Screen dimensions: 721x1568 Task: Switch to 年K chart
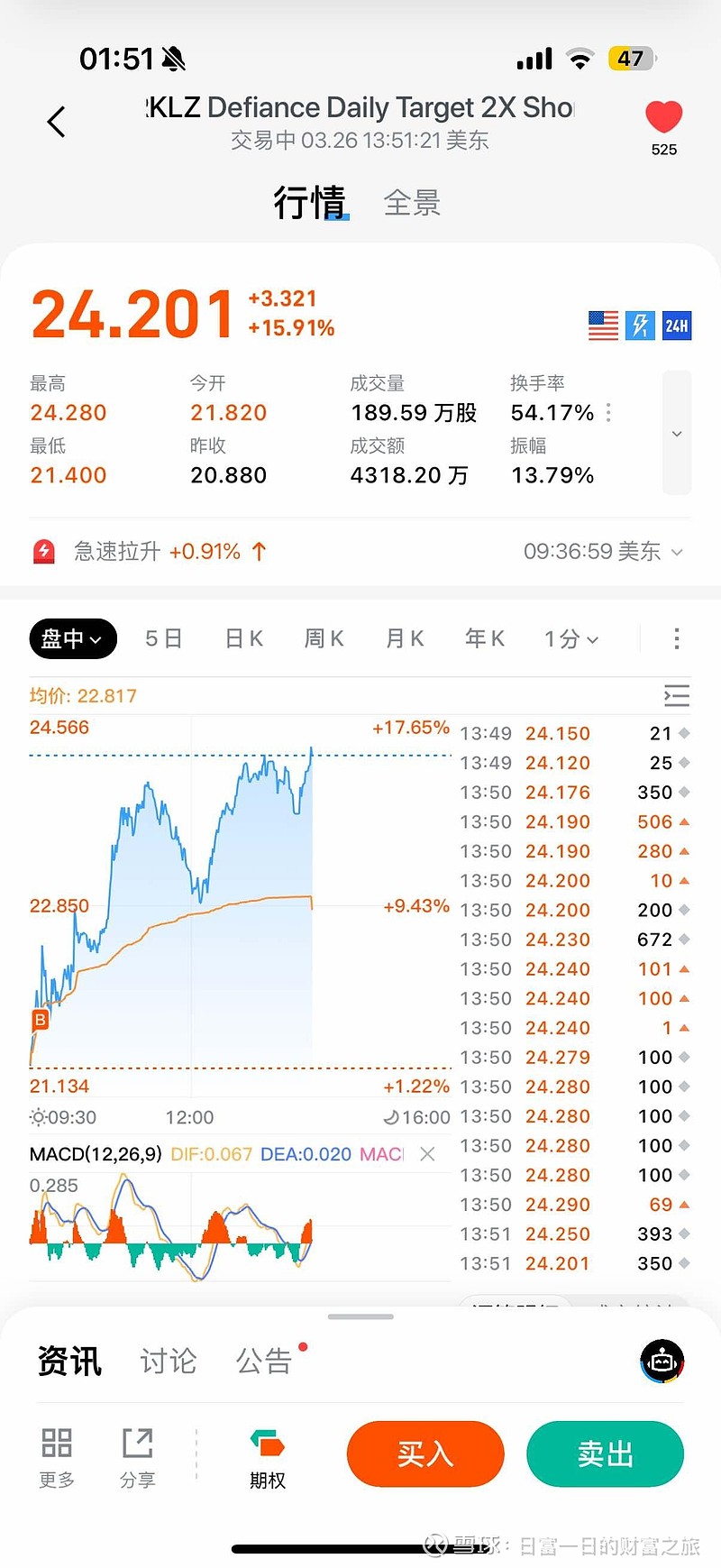485,639
